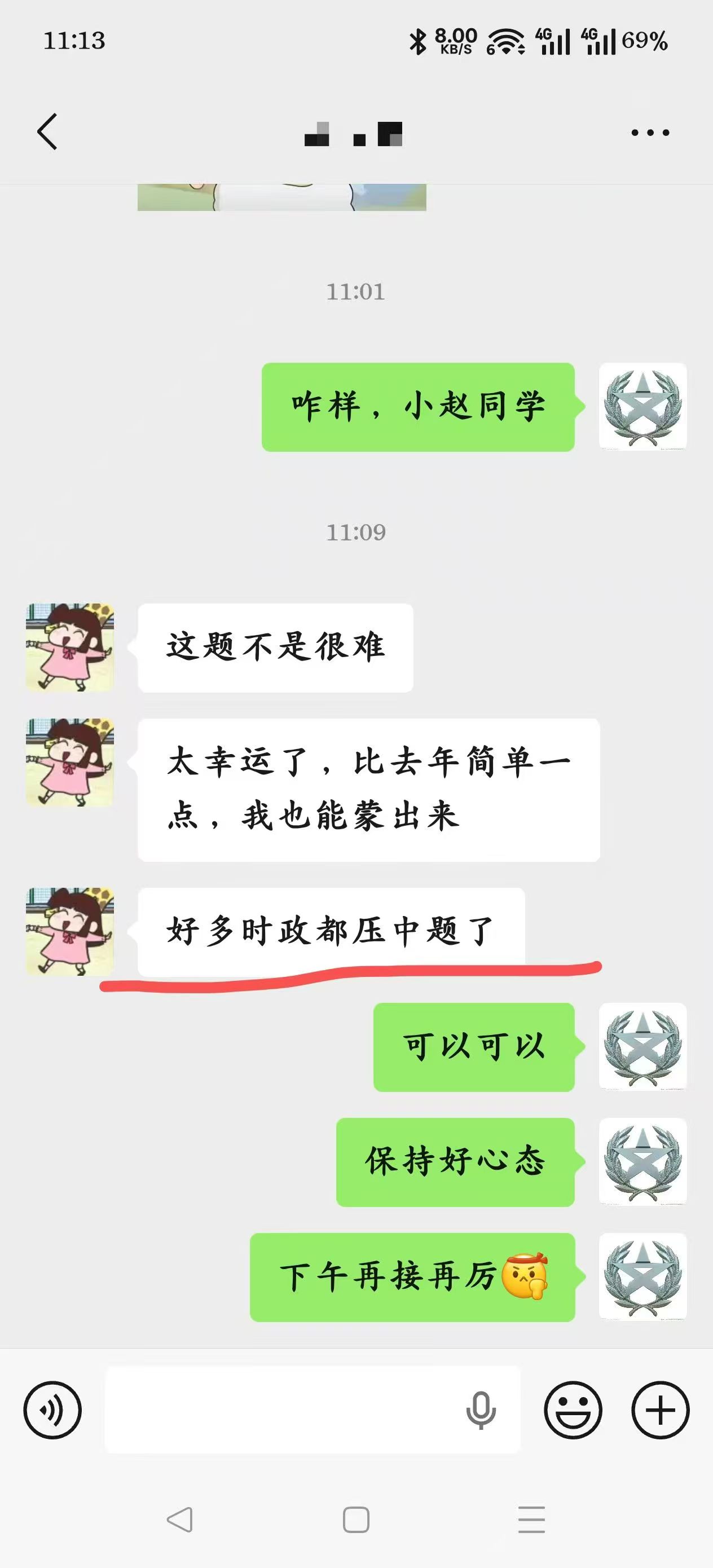This screenshot has width=713, height=1568.
Task: Tap the system back navigation button
Action: [179, 1520]
